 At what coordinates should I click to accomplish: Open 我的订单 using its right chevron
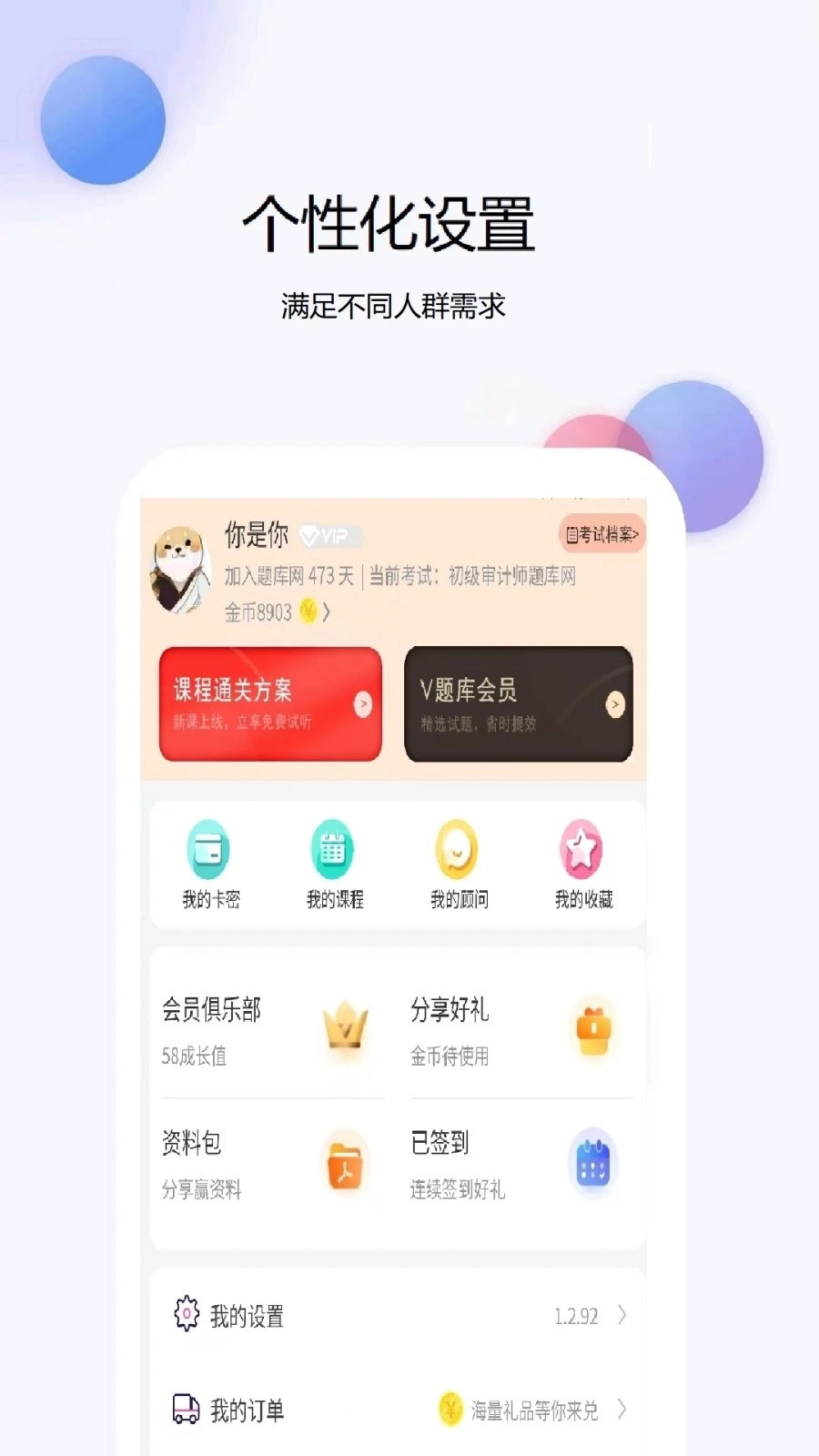tap(622, 1408)
